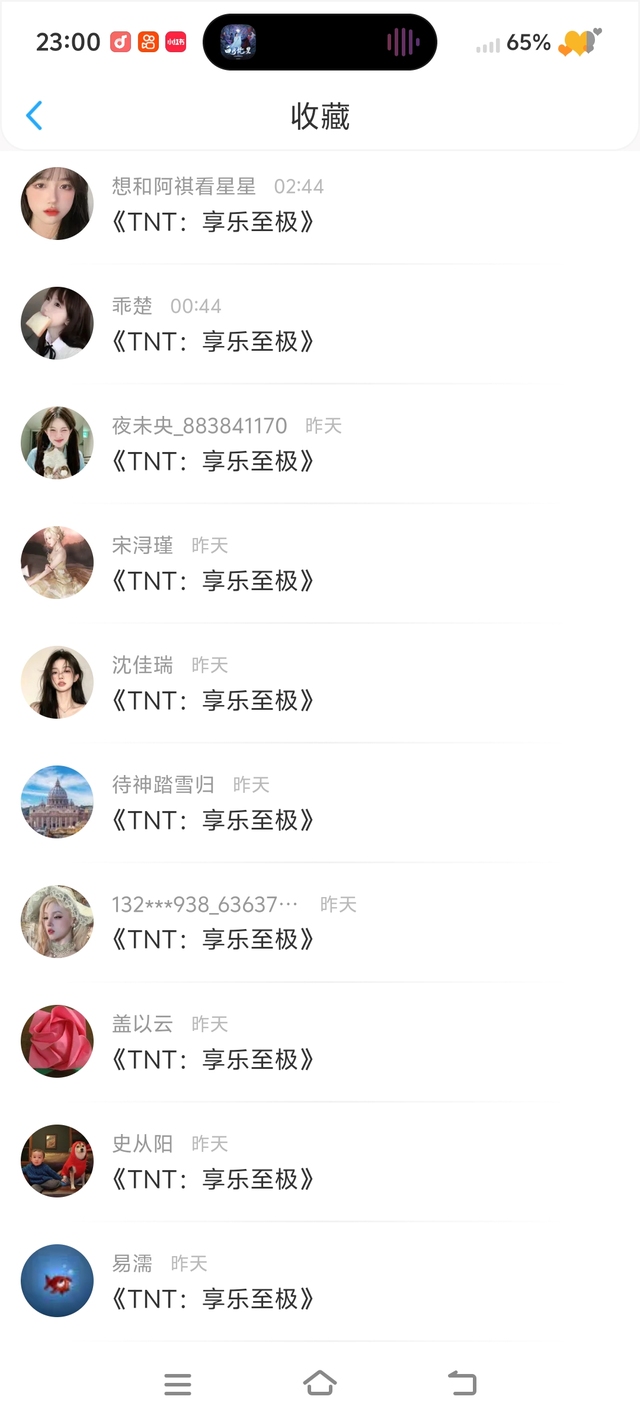Screen dimensions: 640x1422
Task: Go back from the 收藏 page
Action: click(34, 116)
